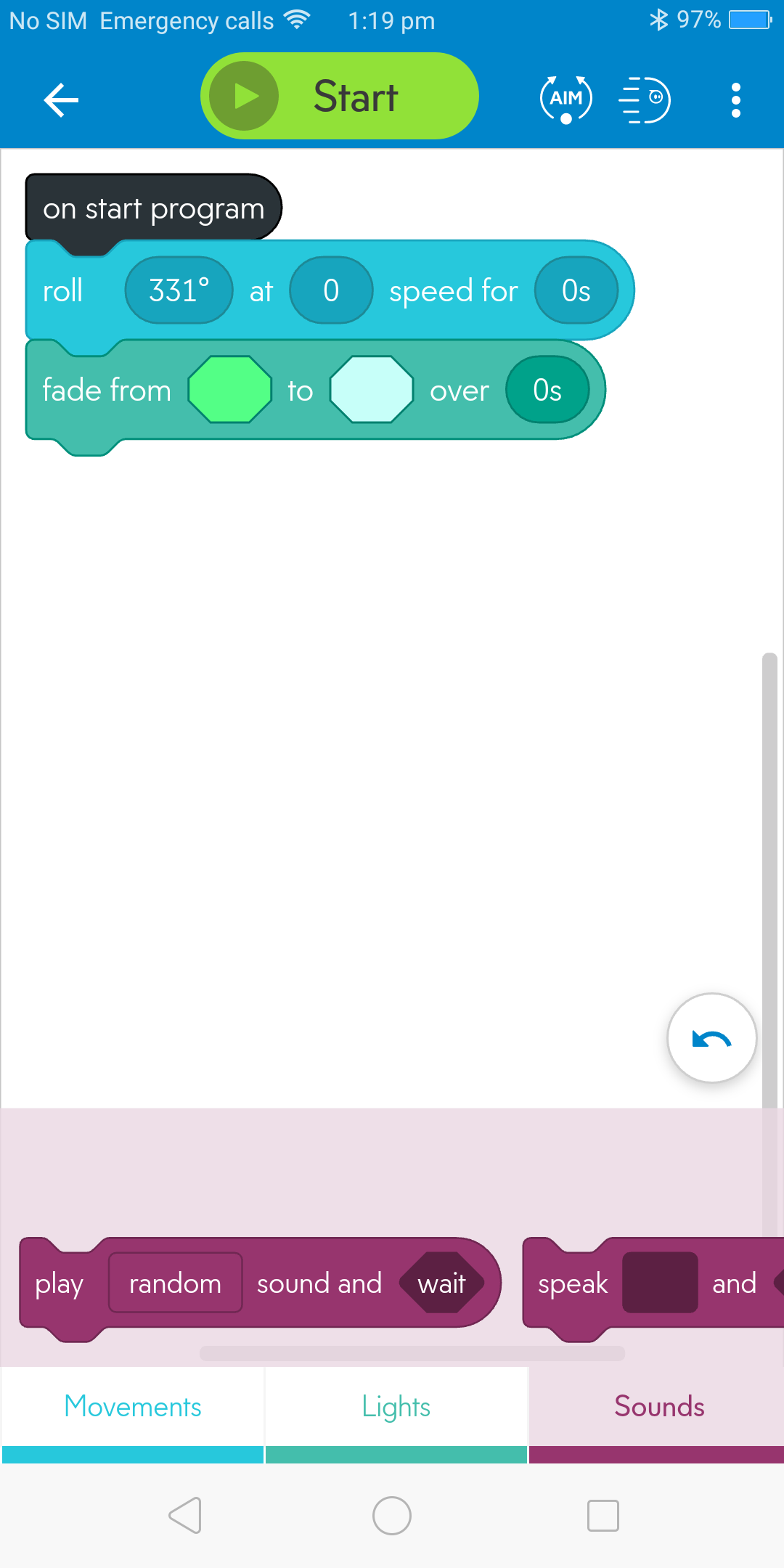Viewport: 784px width, 1568px height.
Task: Switch to the Movements tab
Action: (x=133, y=1407)
